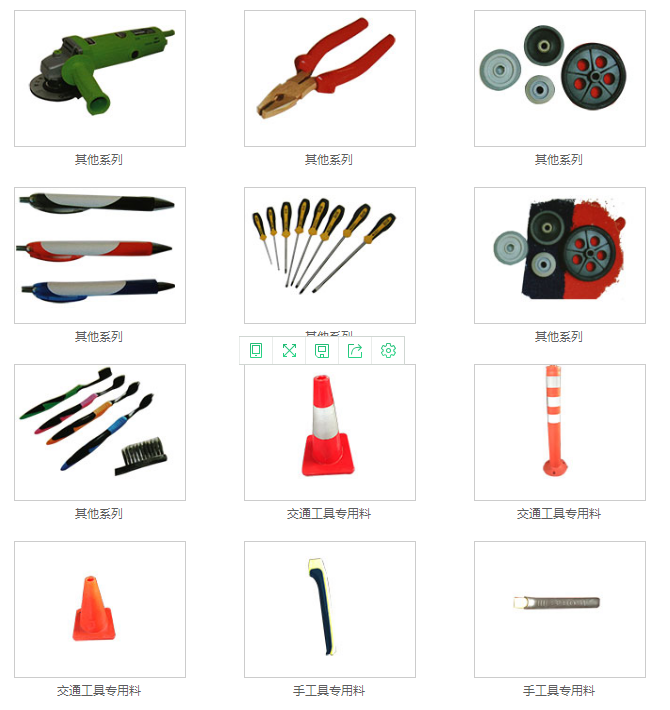The image size is (670, 710).
Task: View the wheels on red paint product
Action: tap(560, 255)
